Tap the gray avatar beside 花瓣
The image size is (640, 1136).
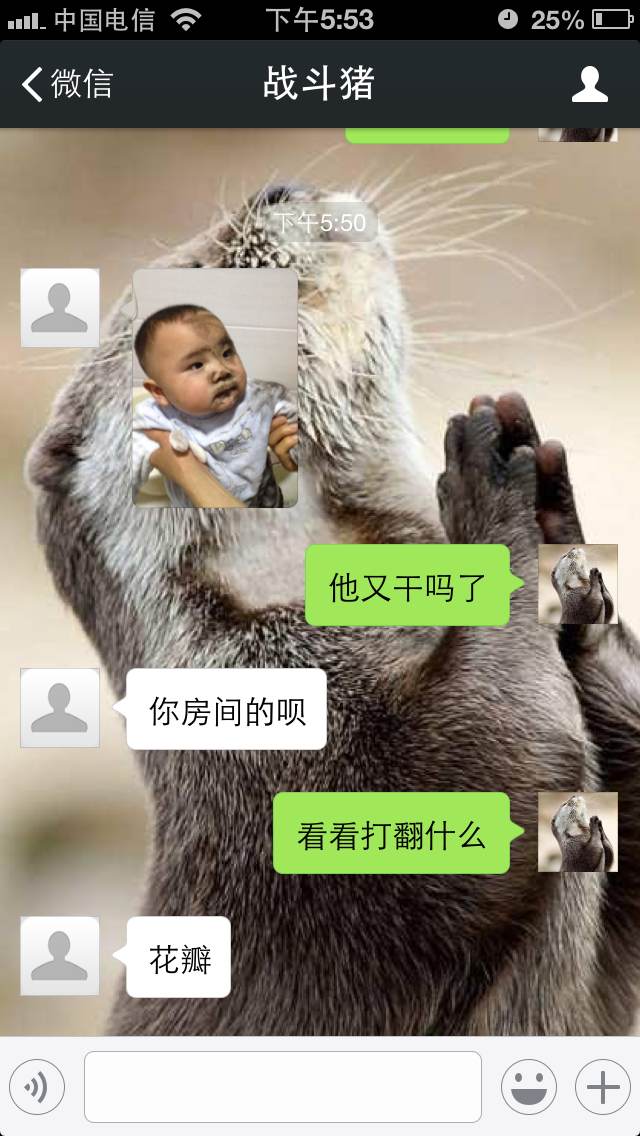[60, 956]
